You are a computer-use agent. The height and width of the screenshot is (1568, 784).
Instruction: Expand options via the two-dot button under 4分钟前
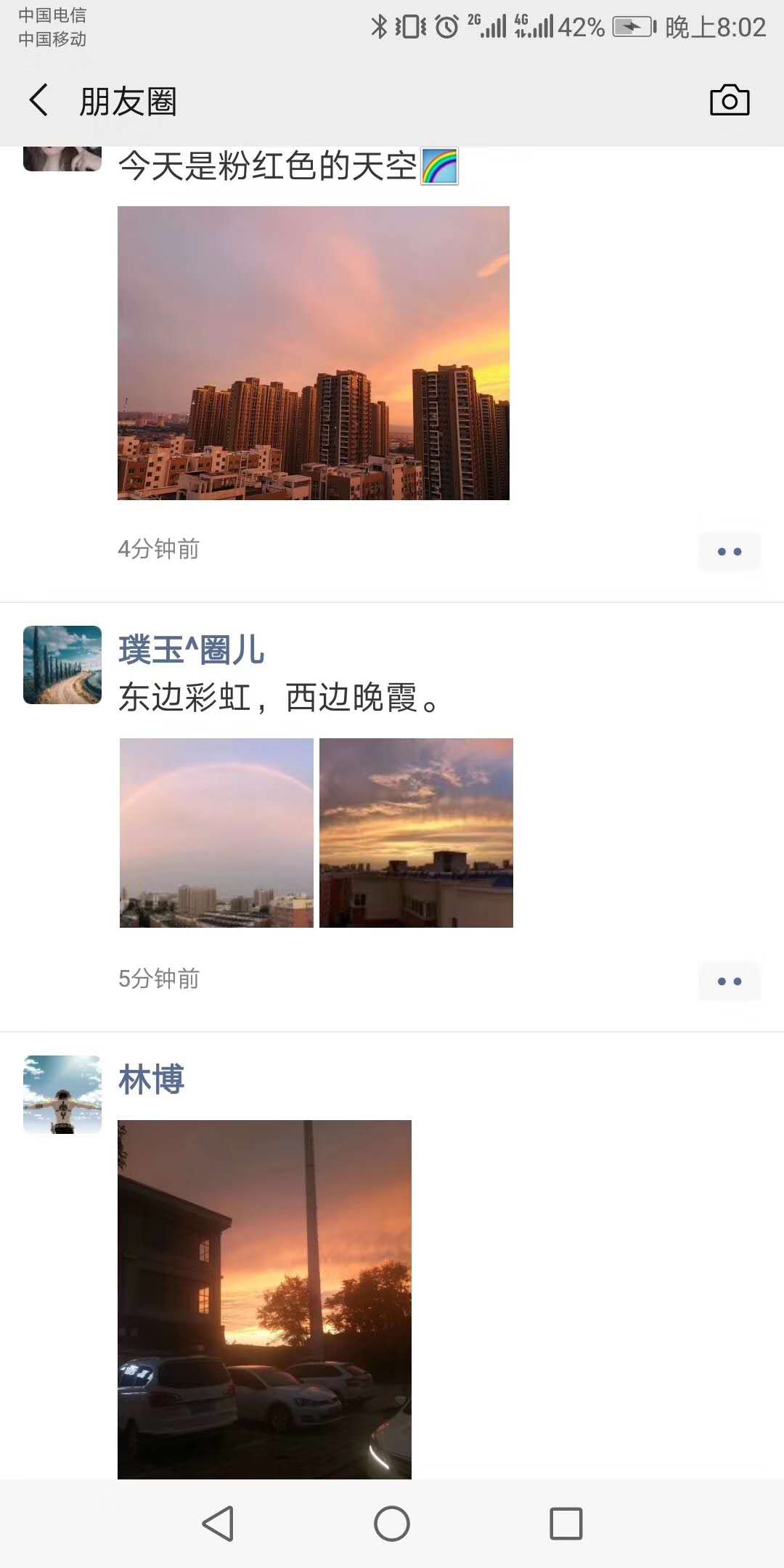[x=729, y=552]
